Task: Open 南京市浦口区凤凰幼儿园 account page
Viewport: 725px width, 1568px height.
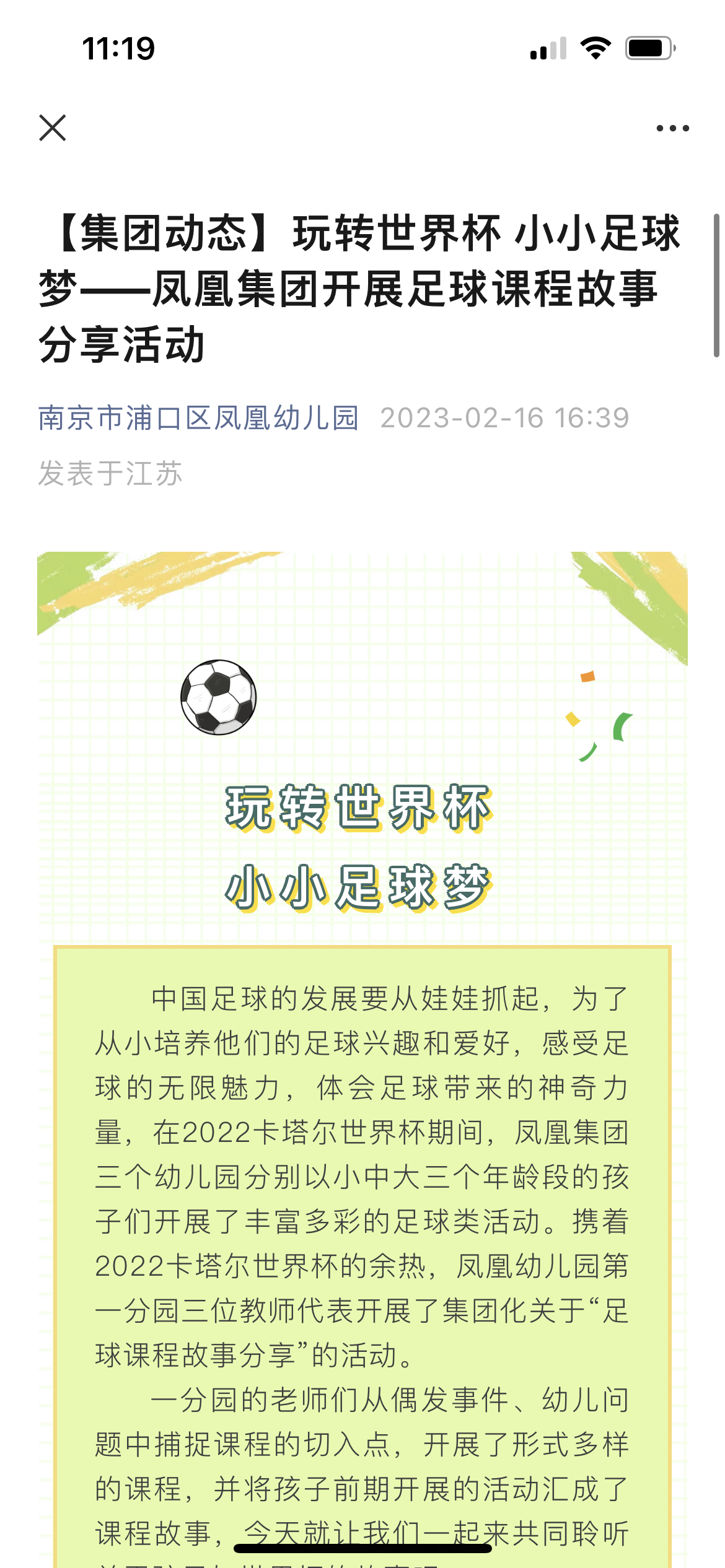Action: [198, 418]
